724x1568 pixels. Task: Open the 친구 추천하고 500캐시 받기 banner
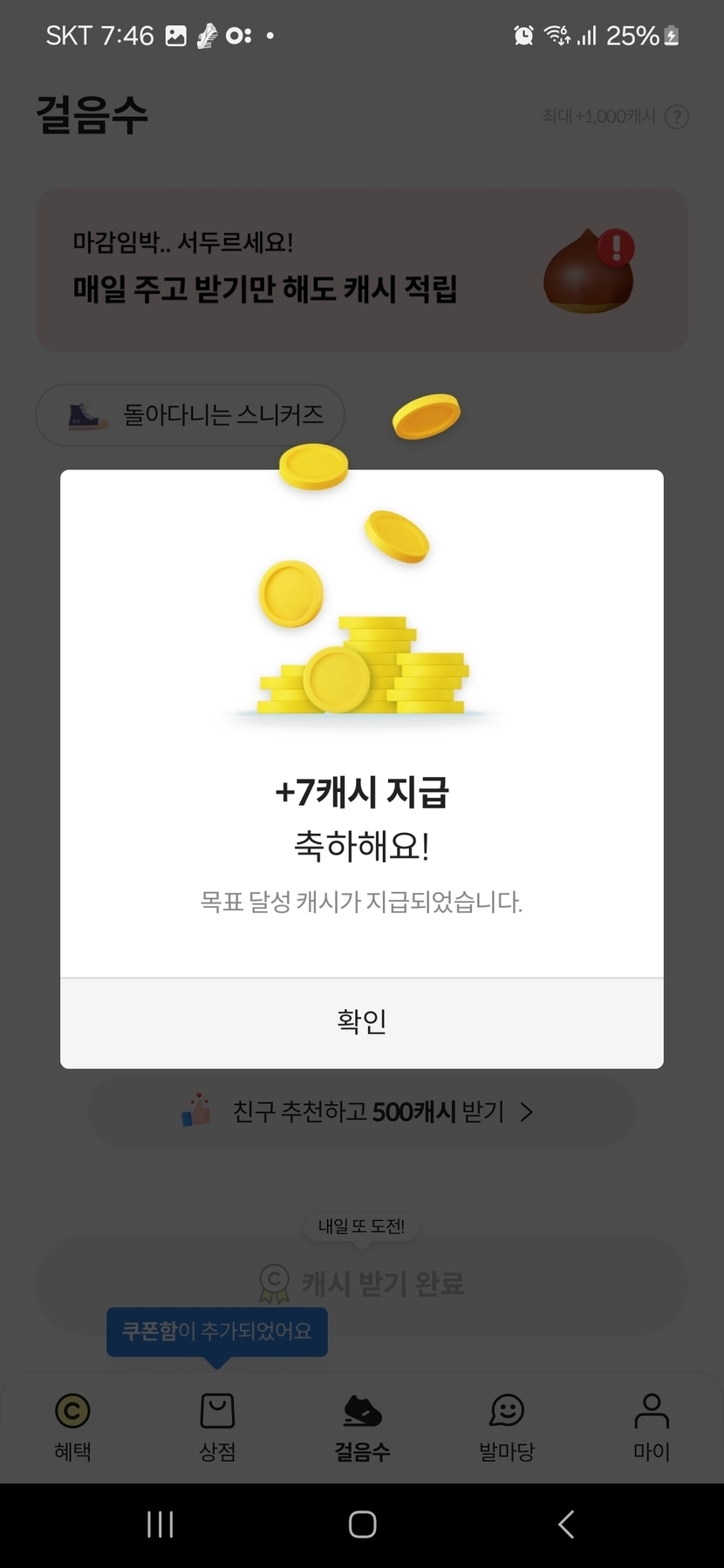tap(361, 1112)
